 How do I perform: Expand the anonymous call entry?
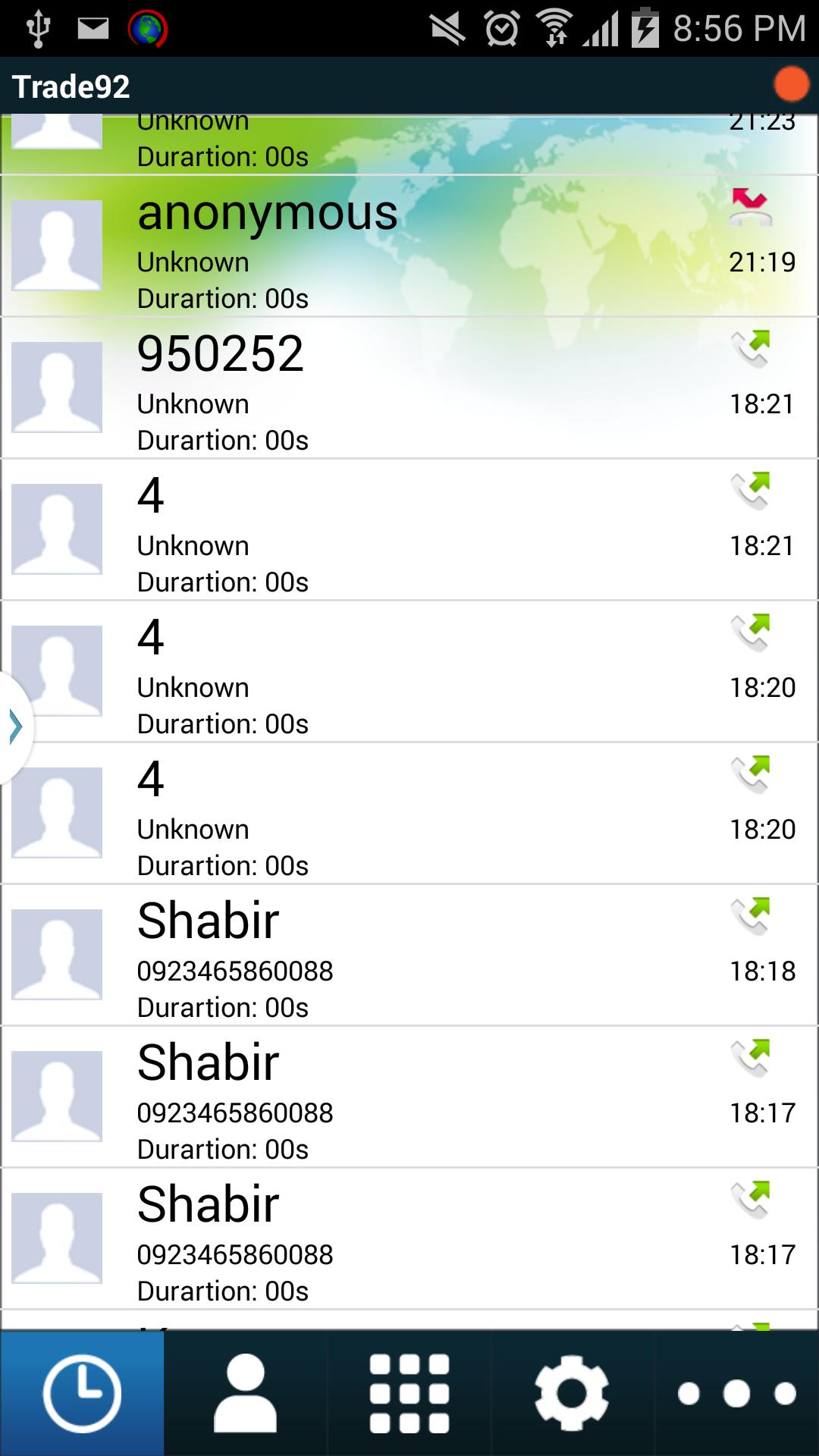click(x=341, y=245)
